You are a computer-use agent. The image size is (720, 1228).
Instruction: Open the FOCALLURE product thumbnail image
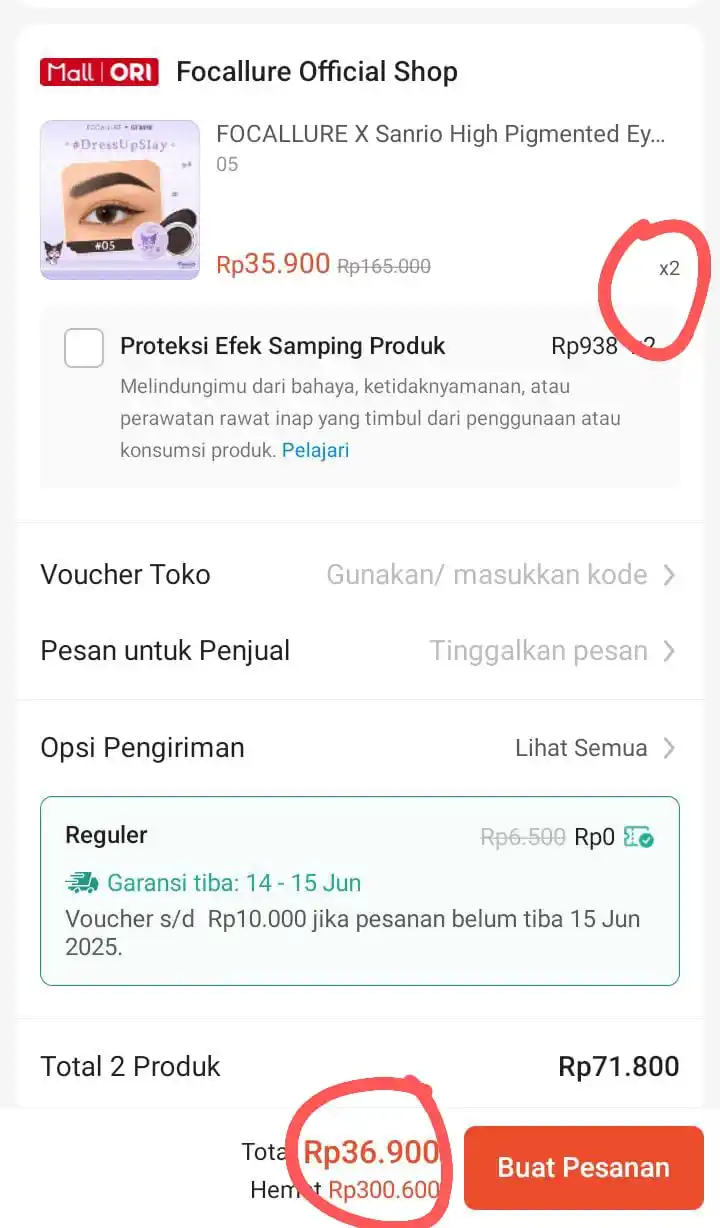click(x=119, y=200)
